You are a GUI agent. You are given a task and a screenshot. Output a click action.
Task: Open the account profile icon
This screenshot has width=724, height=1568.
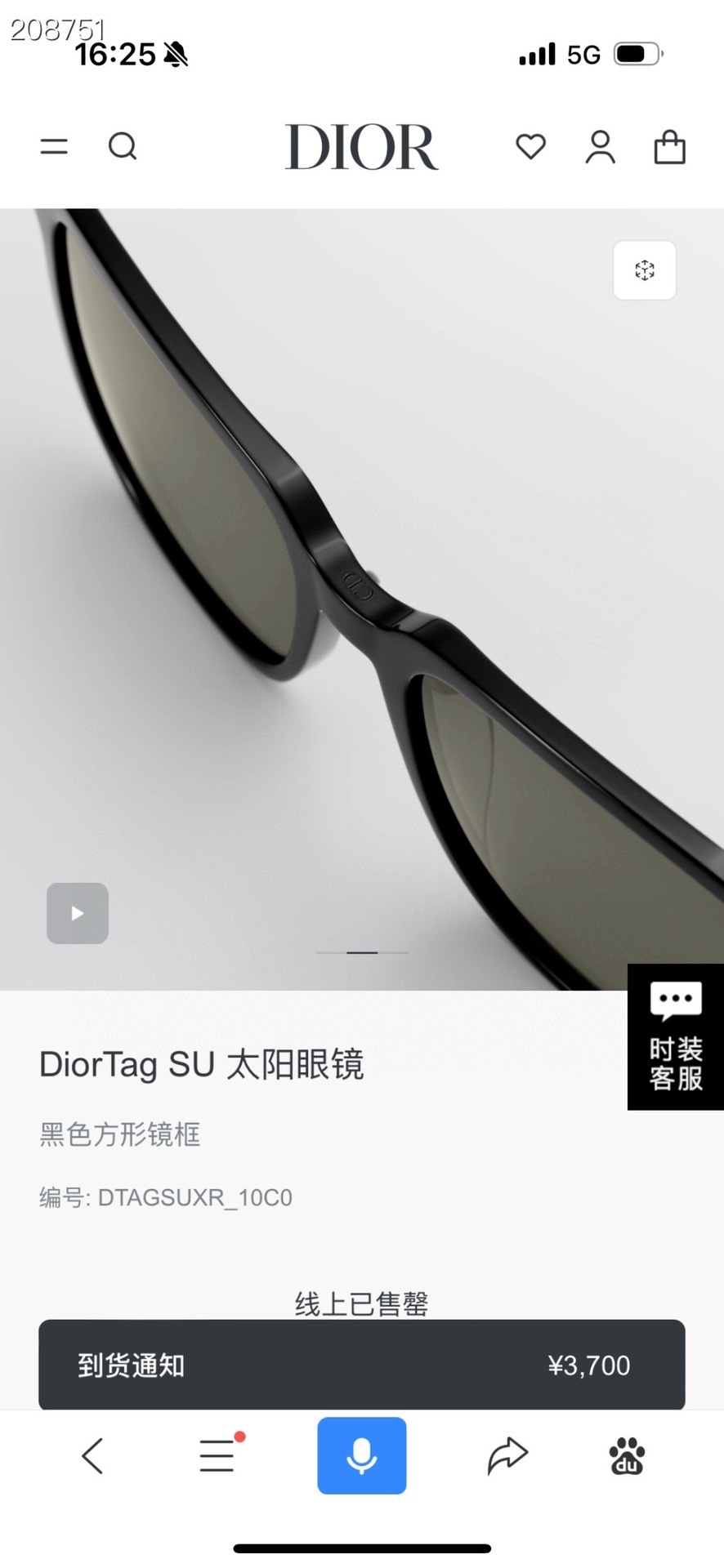click(600, 147)
